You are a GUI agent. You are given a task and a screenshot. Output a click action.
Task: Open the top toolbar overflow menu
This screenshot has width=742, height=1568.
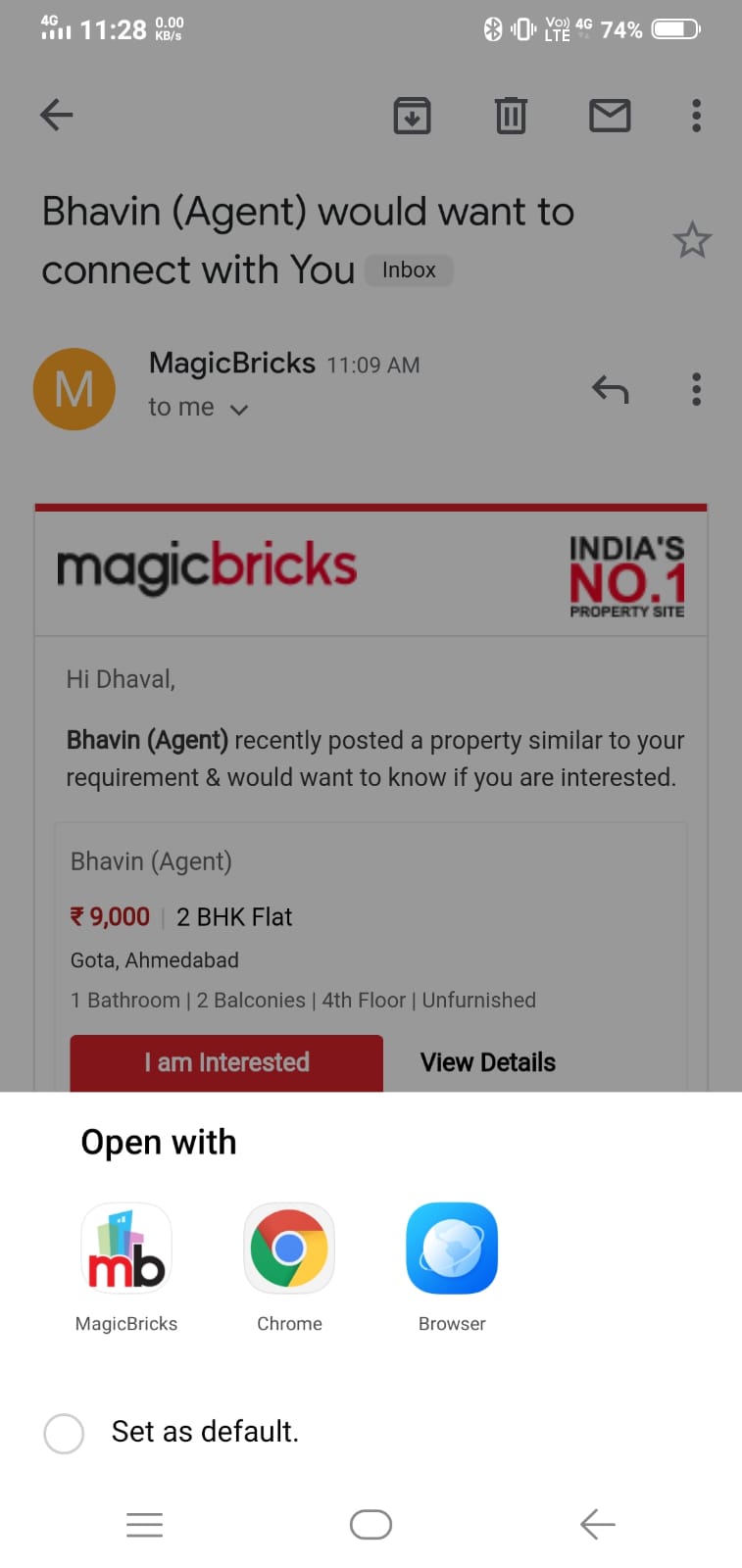click(x=696, y=116)
